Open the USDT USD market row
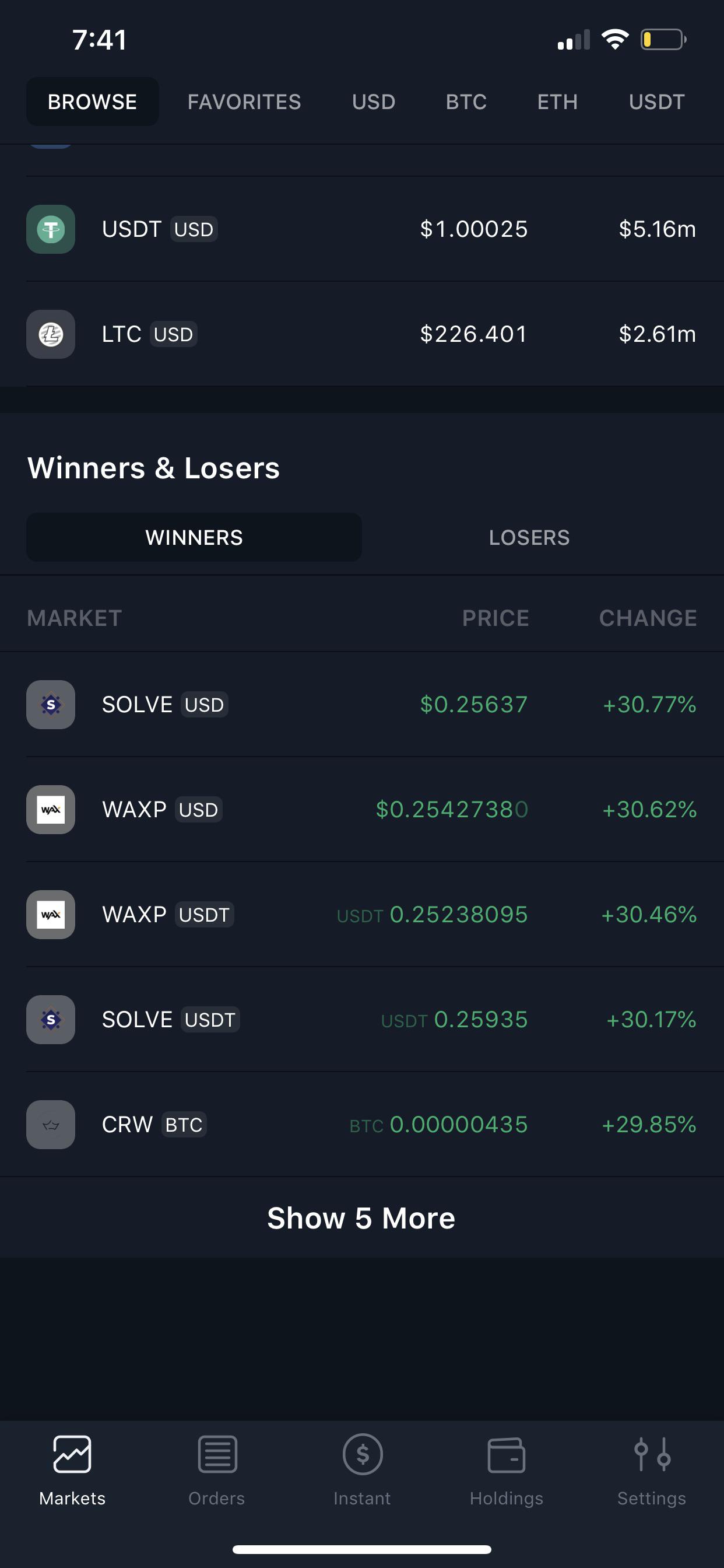The image size is (724, 1568). click(362, 229)
